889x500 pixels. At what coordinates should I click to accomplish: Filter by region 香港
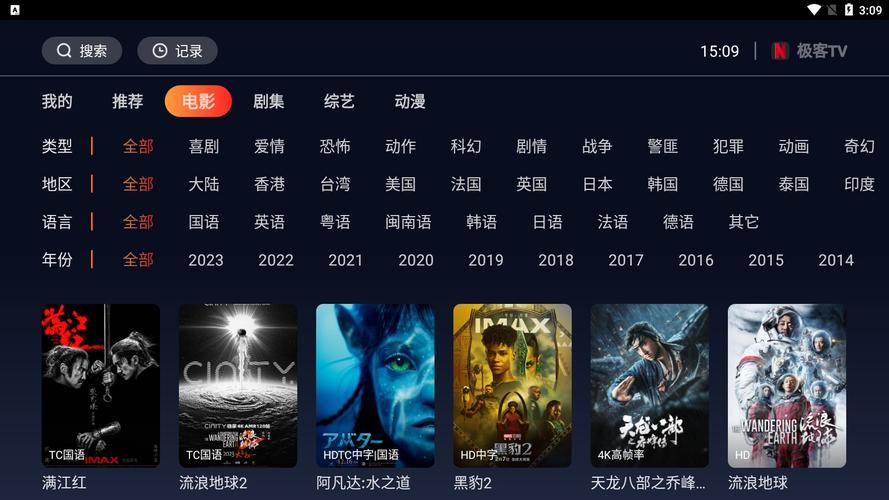pos(269,184)
